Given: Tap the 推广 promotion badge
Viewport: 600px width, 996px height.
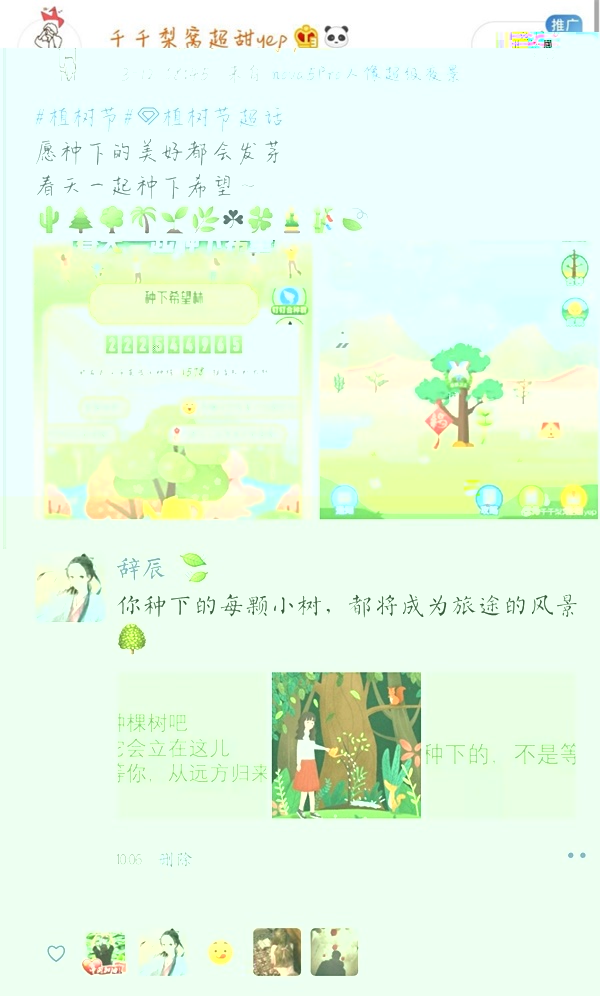Looking at the screenshot, I should pyautogui.click(x=563, y=24).
